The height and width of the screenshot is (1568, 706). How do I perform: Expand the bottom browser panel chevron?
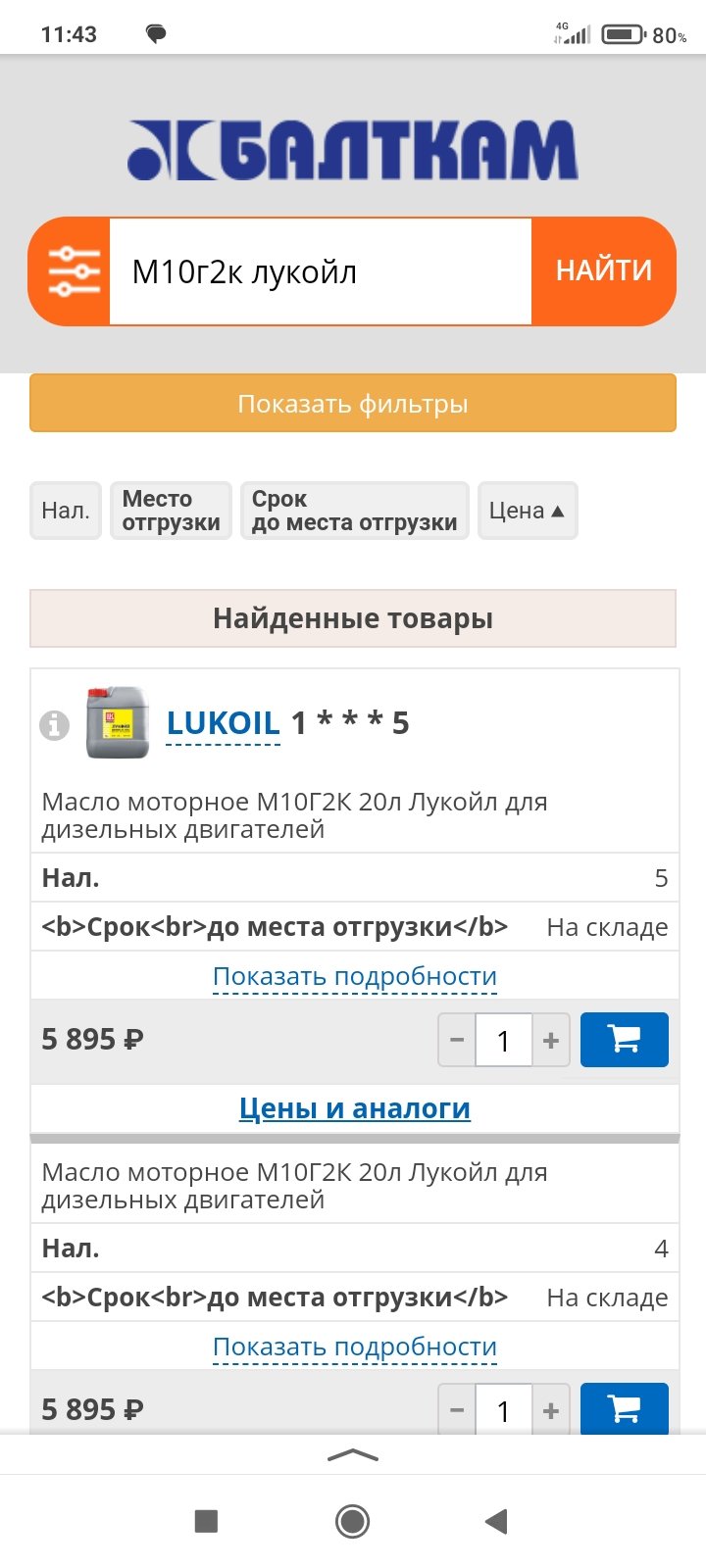coord(353,1455)
